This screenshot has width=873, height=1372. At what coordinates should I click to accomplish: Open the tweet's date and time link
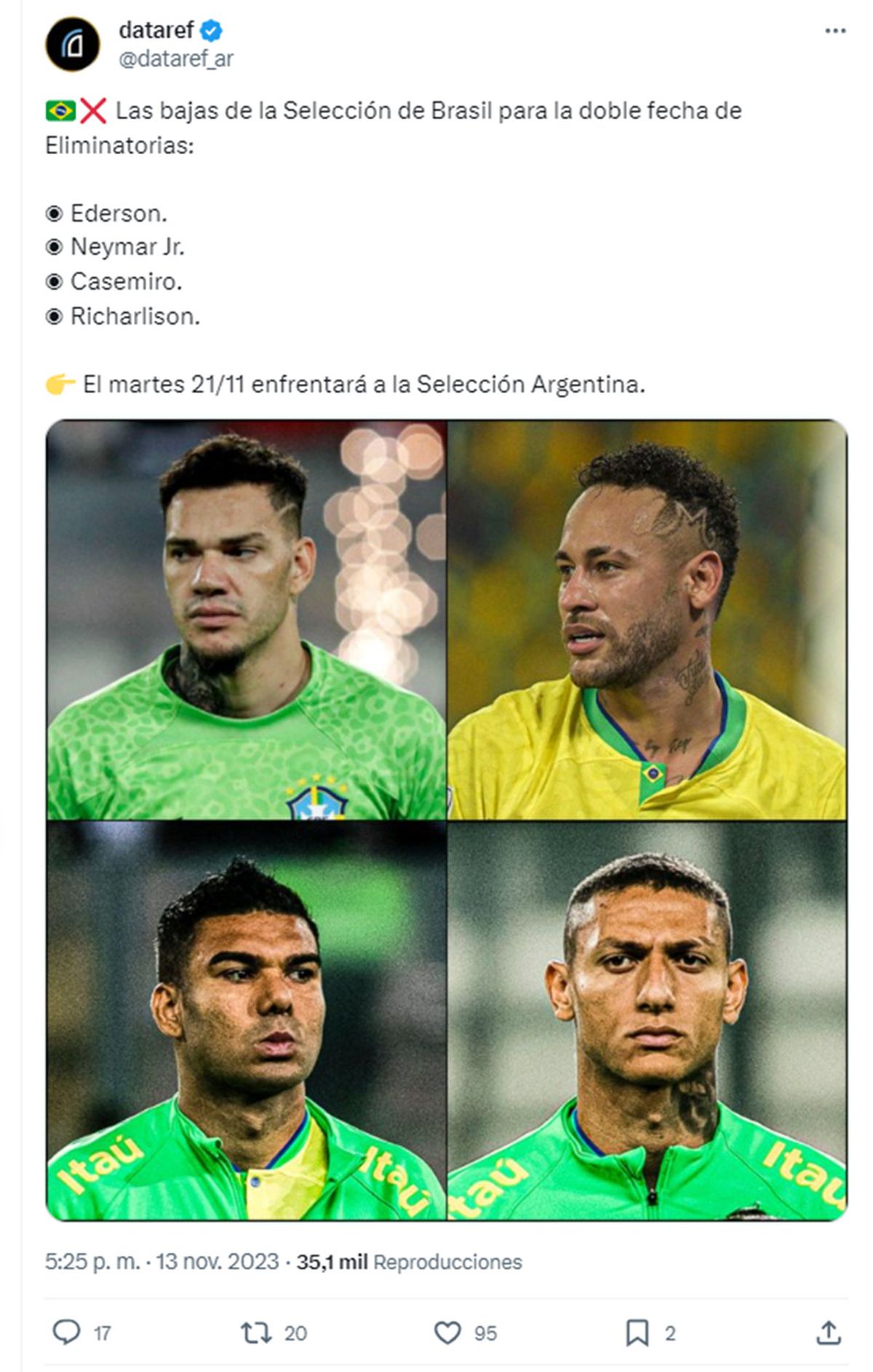coord(162,1261)
